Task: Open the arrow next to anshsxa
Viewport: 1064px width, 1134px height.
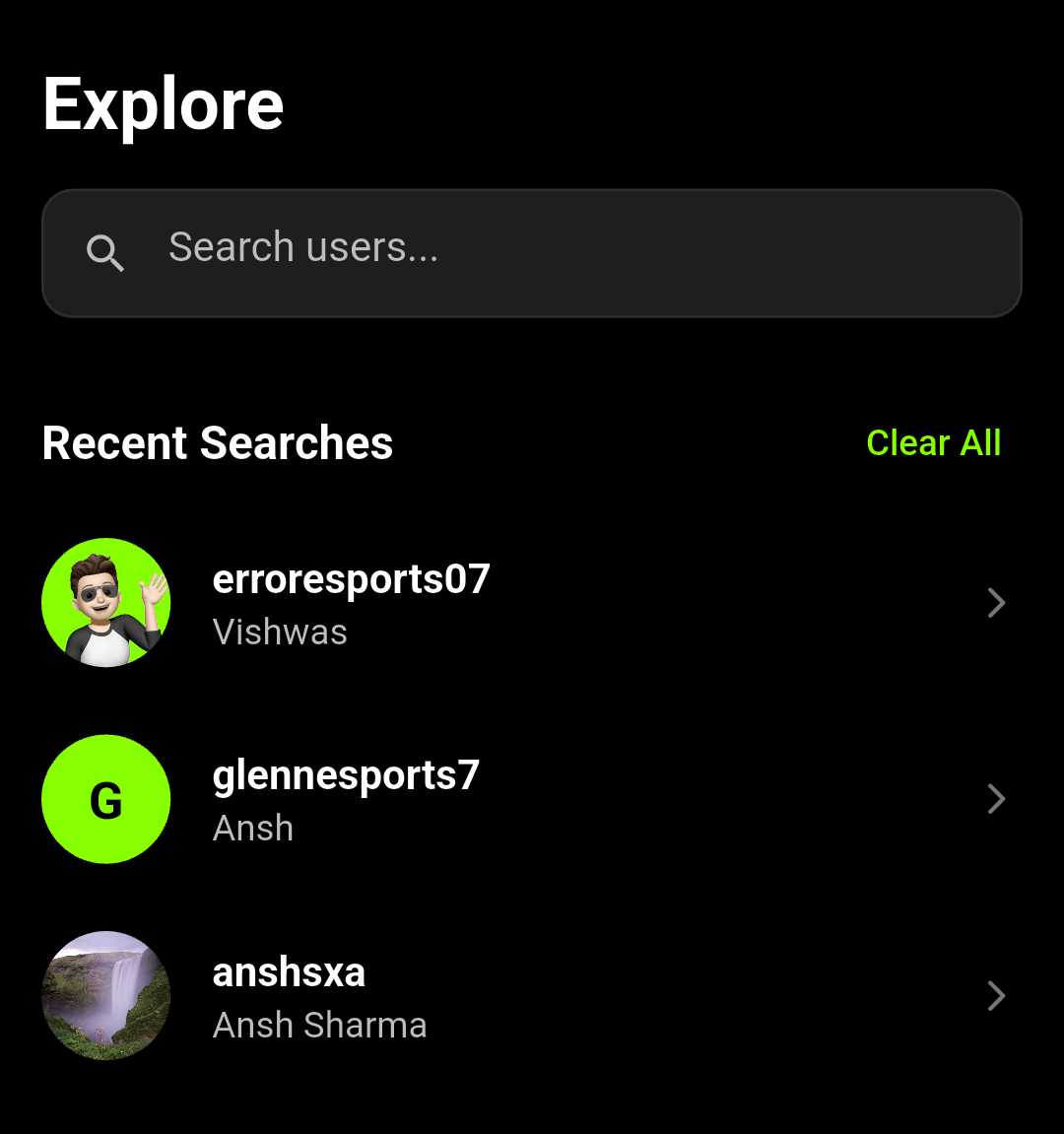Action: point(996,995)
